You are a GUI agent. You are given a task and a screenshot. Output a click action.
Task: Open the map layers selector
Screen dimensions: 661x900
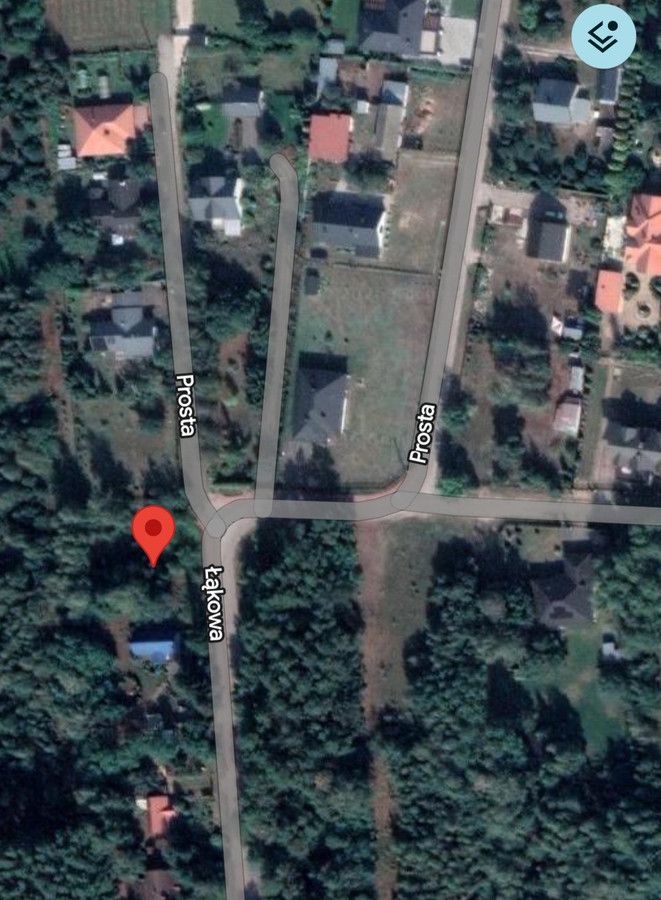[603, 36]
